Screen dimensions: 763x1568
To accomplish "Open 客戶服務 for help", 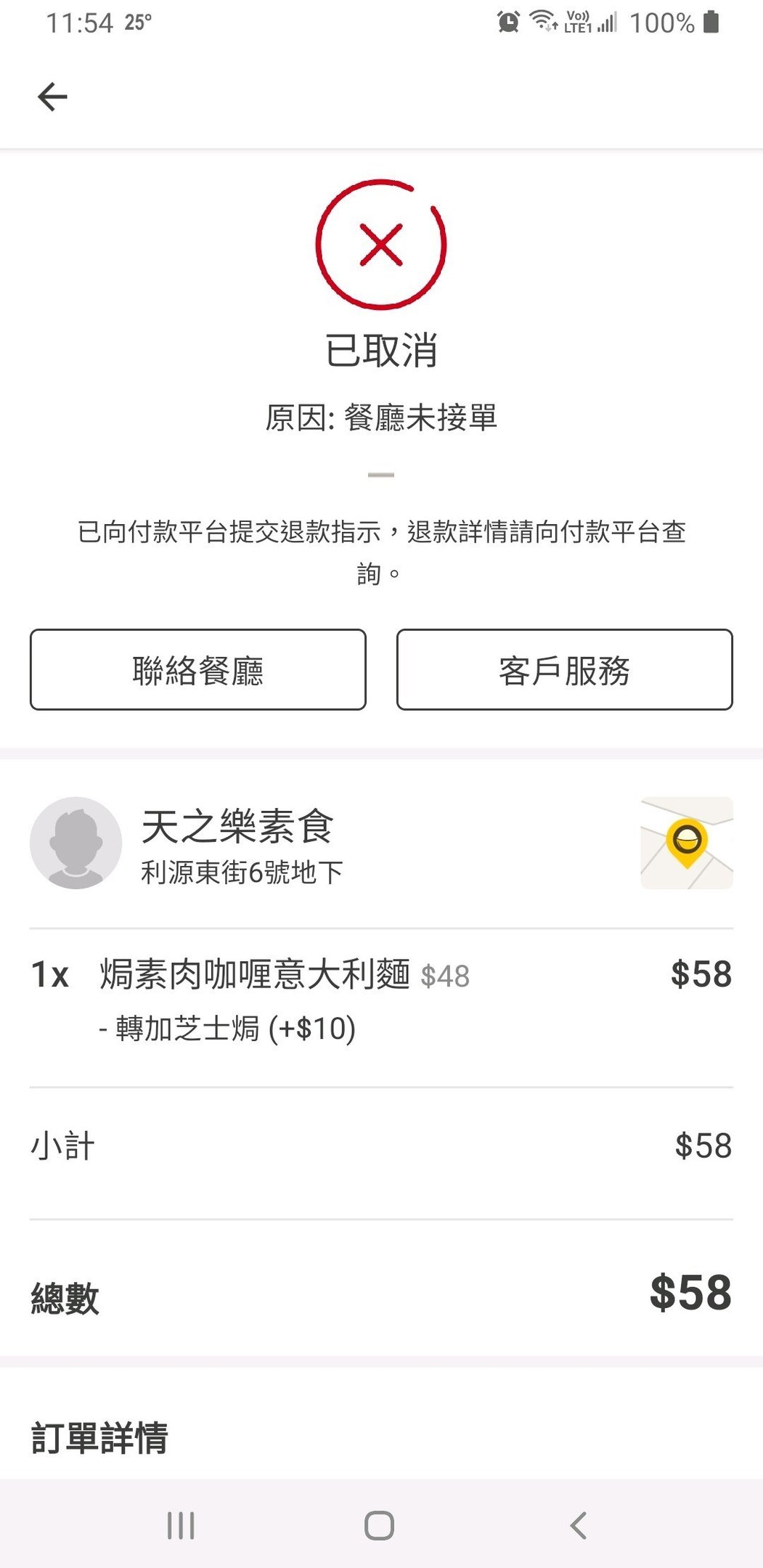I will click(565, 669).
